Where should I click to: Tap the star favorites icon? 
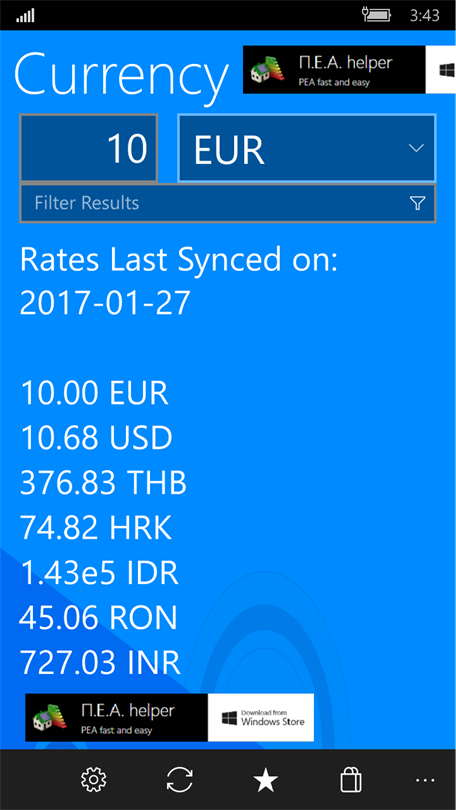265,779
